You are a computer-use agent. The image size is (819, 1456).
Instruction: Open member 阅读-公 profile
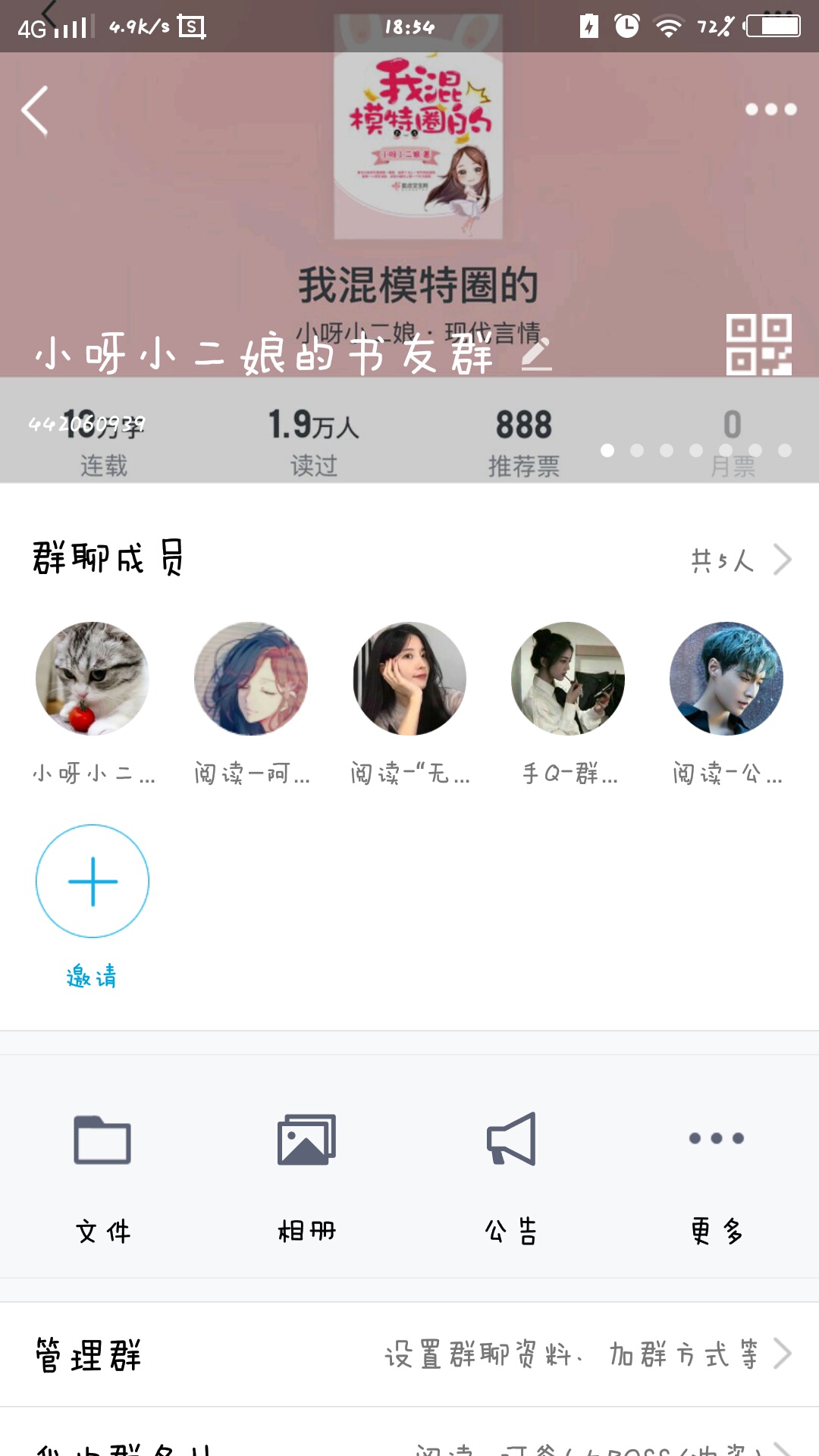(726, 679)
